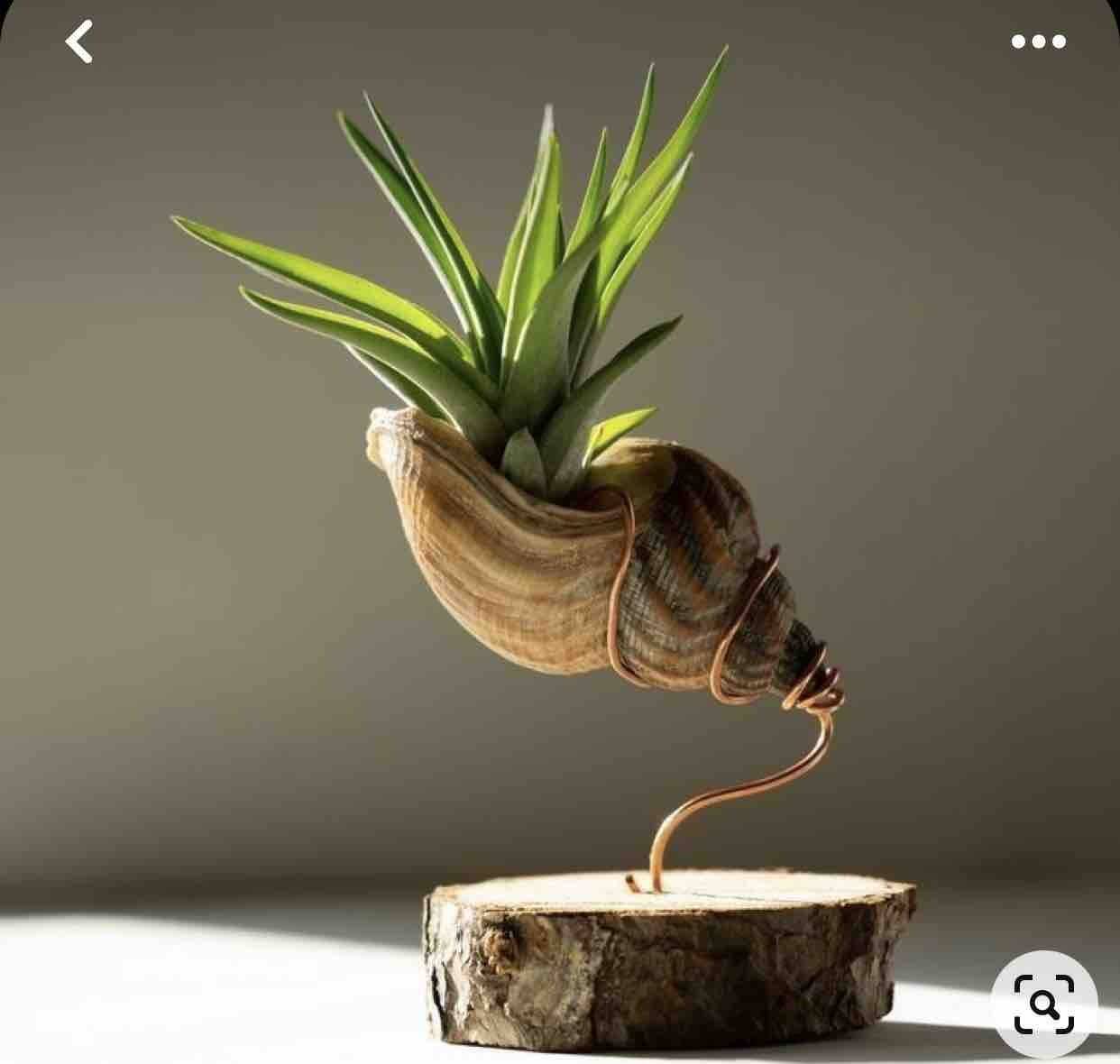Go back using the arrow

point(79,42)
